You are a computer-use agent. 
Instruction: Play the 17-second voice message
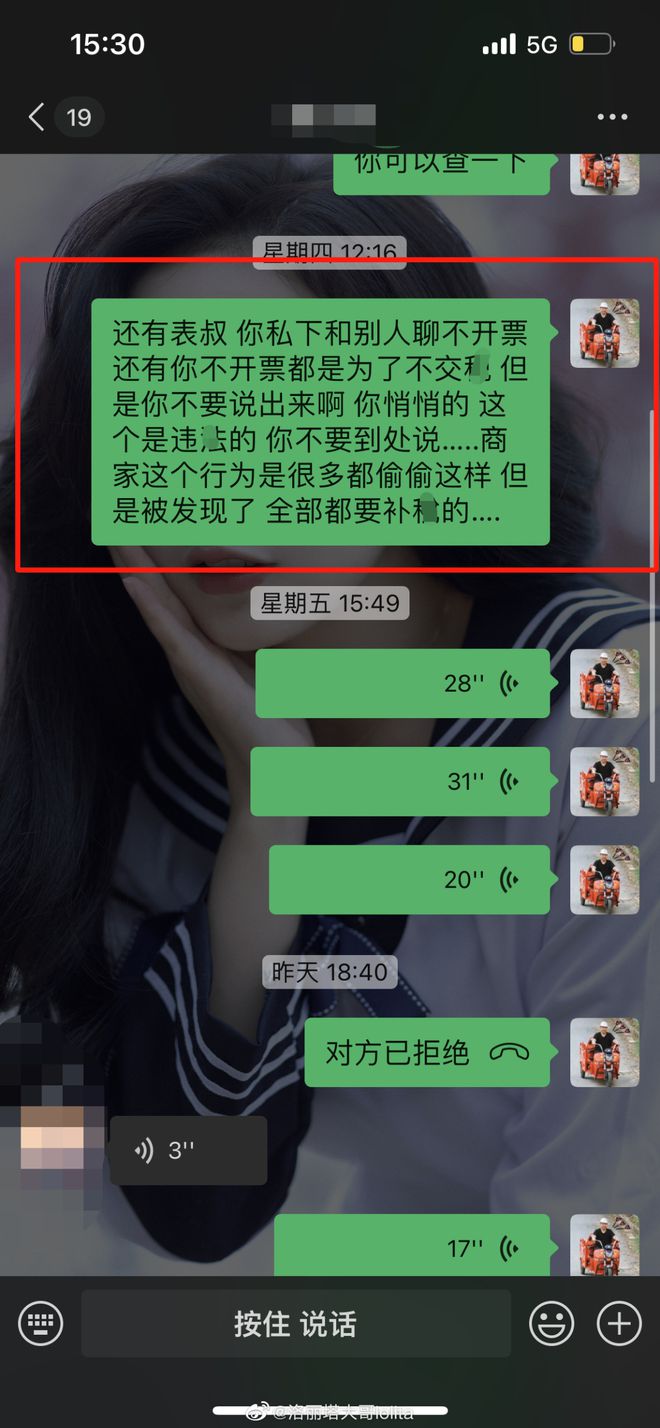coord(411,1247)
